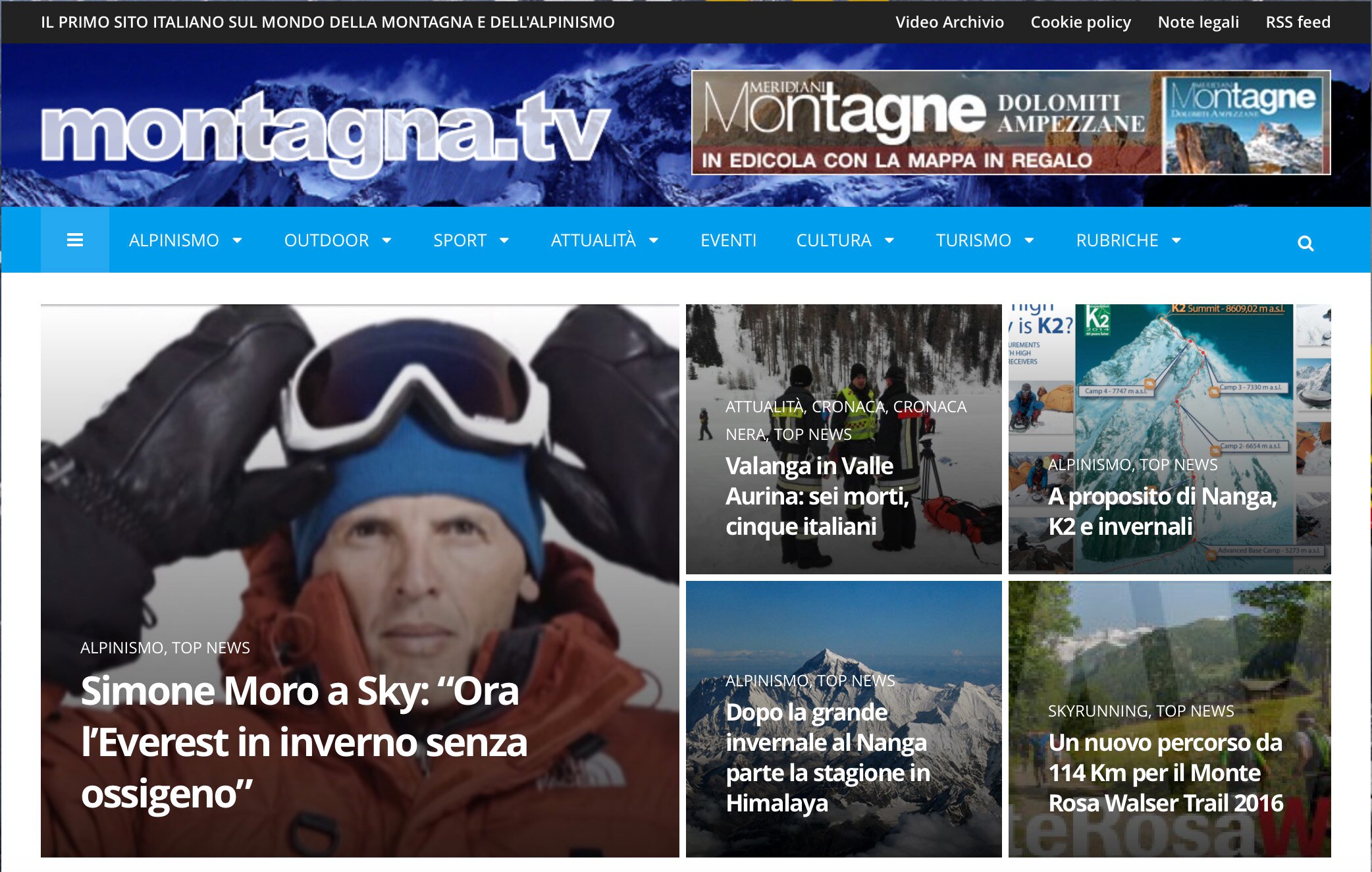Open Note legali
The image size is (1372, 872).
tap(1198, 22)
